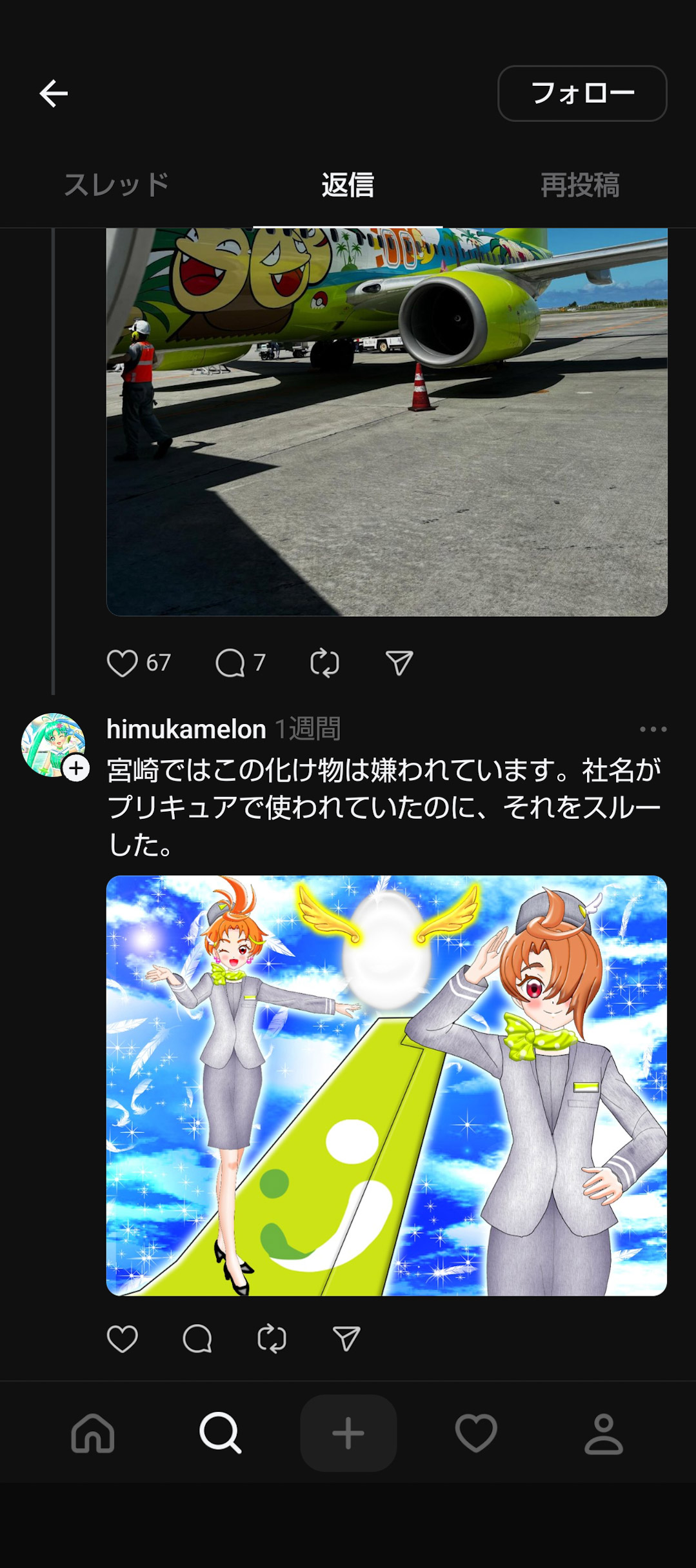
Task: Follow himukamelon via the avatar plus badge
Action: click(76, 769)
